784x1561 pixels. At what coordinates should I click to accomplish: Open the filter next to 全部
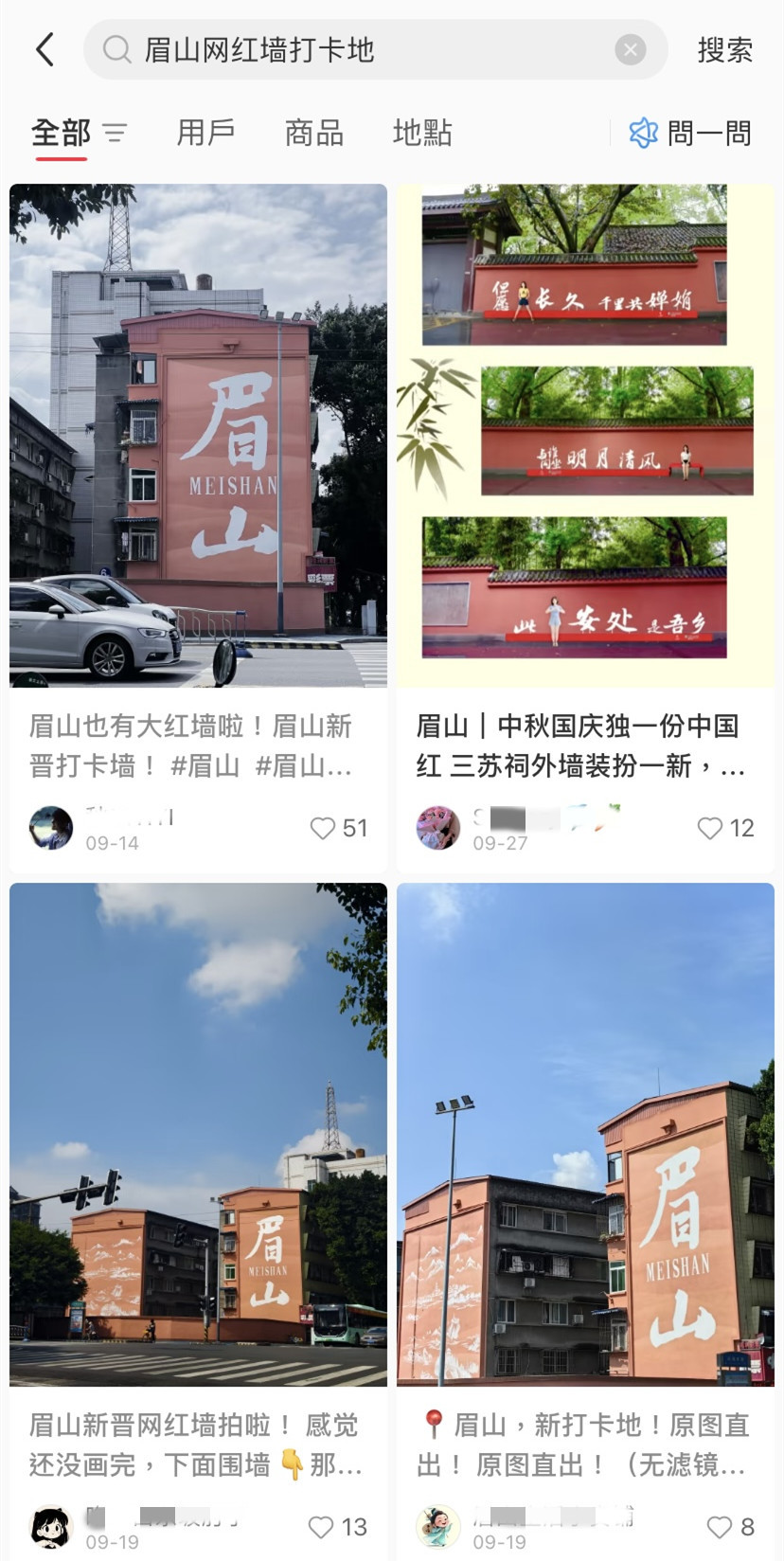(115, 133)
